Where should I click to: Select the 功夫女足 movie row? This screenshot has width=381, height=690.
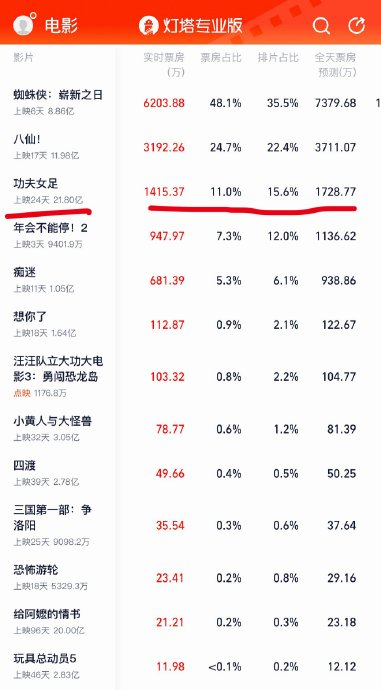pos(190,191)
